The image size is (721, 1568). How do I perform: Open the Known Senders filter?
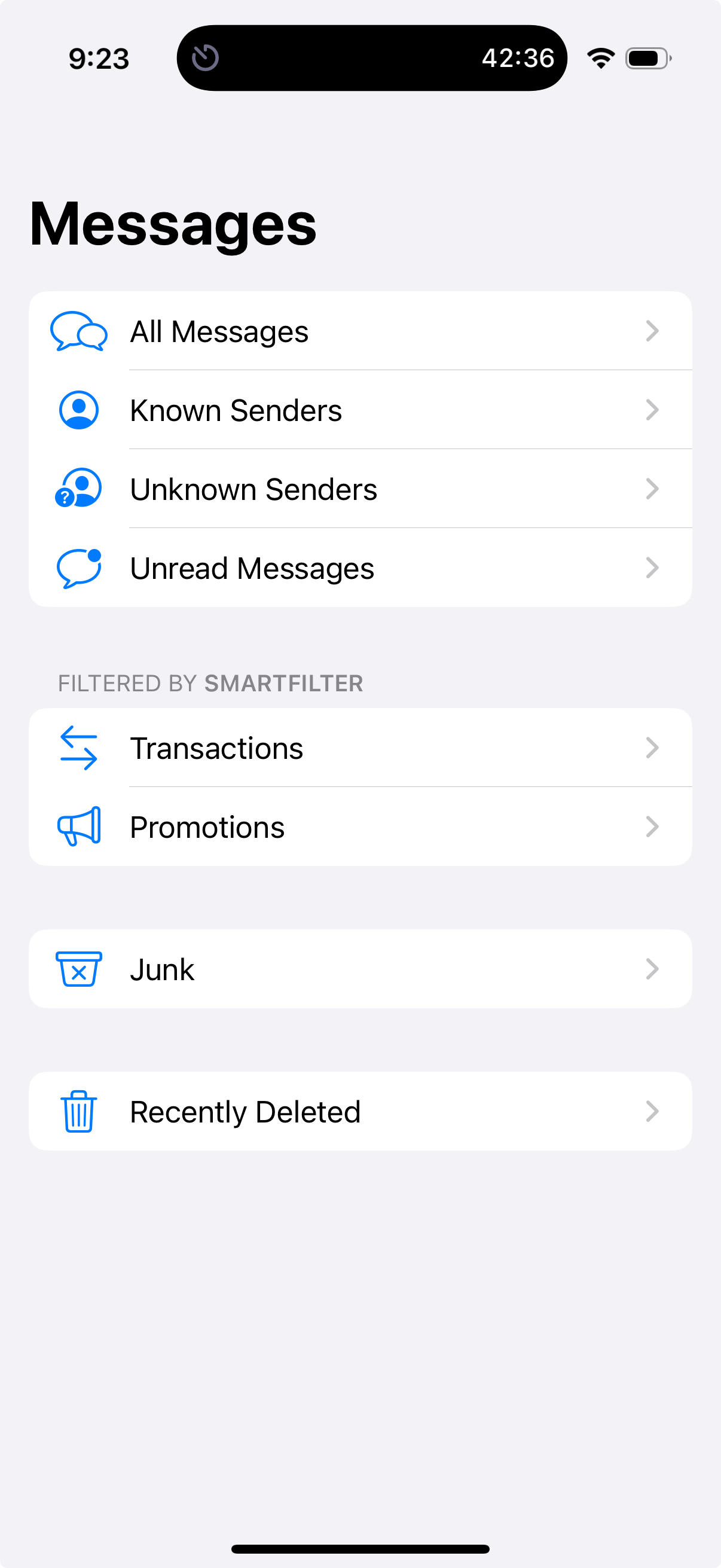[x=360, y=410]
